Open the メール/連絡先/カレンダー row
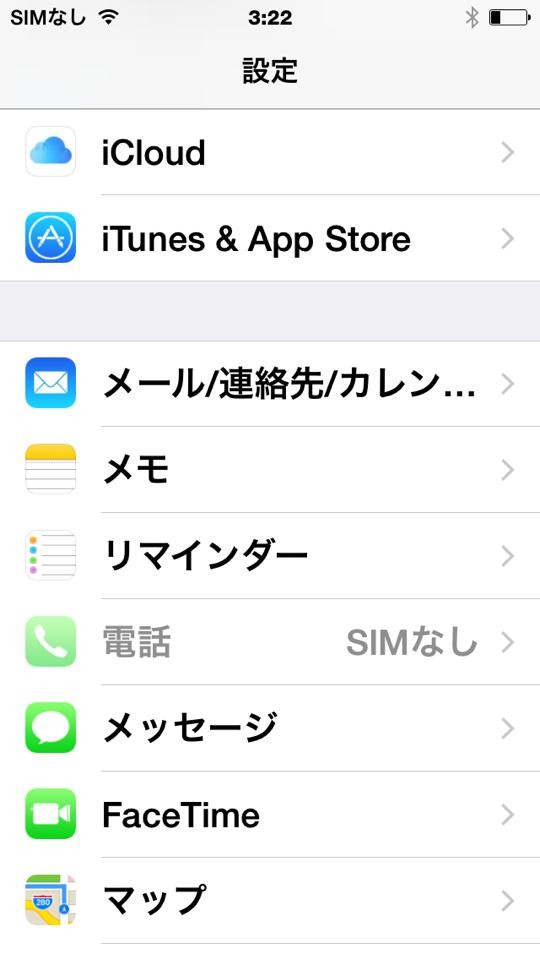Image resolution: width=540 pixels, height=960 pixels. click(x=270, y=384)
